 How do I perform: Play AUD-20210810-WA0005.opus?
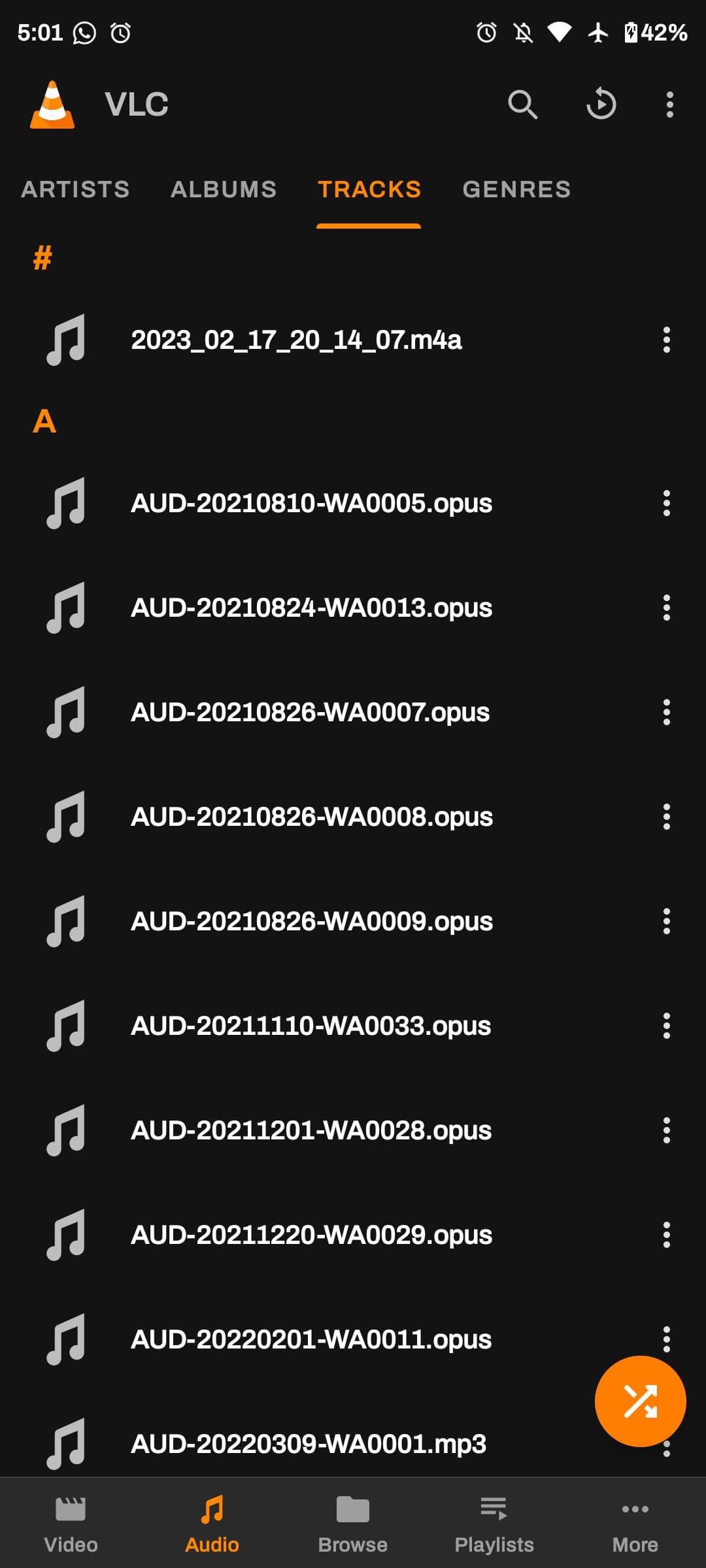click(311, 503)
